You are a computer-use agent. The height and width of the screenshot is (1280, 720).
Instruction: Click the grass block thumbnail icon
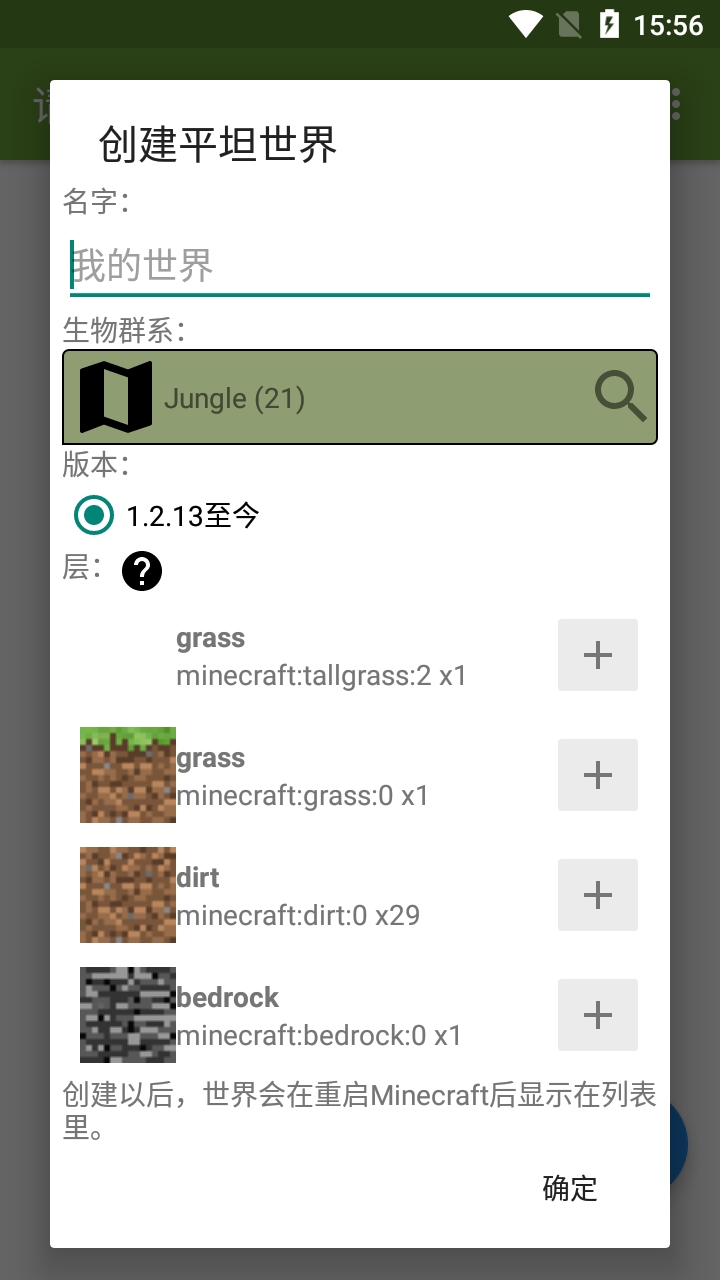[x=127, y=774]
